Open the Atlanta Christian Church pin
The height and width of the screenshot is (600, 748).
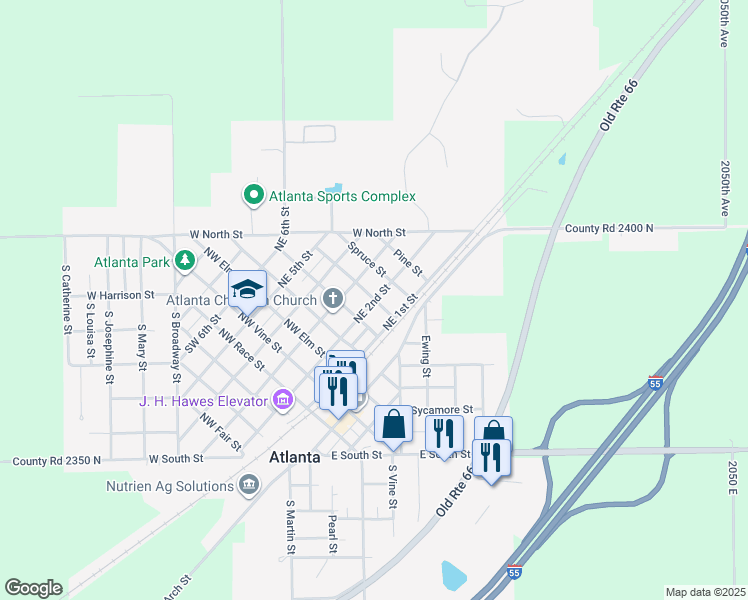pyautogui.click(x=332, y=298)
